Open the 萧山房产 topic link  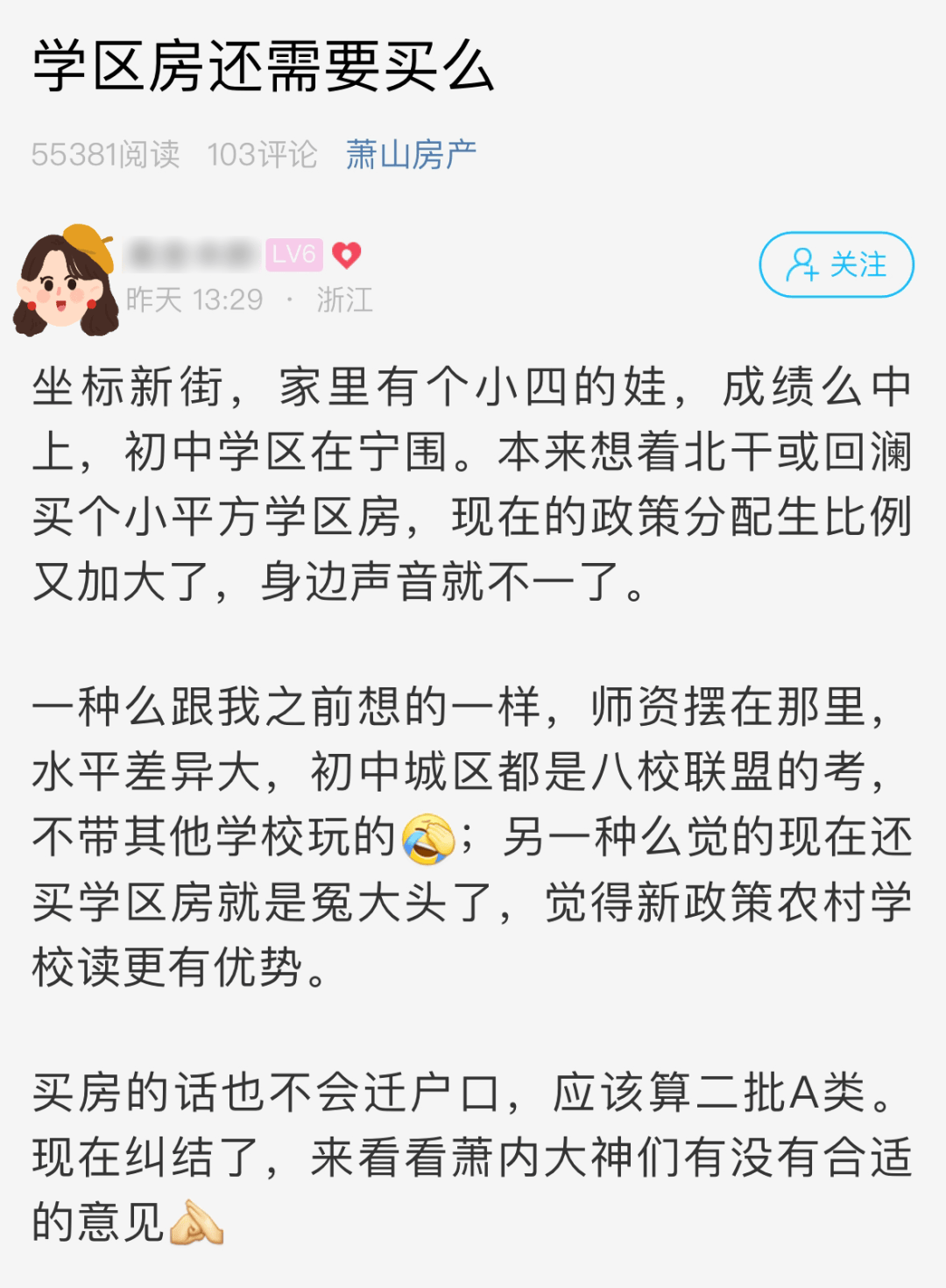coord(411,154)
